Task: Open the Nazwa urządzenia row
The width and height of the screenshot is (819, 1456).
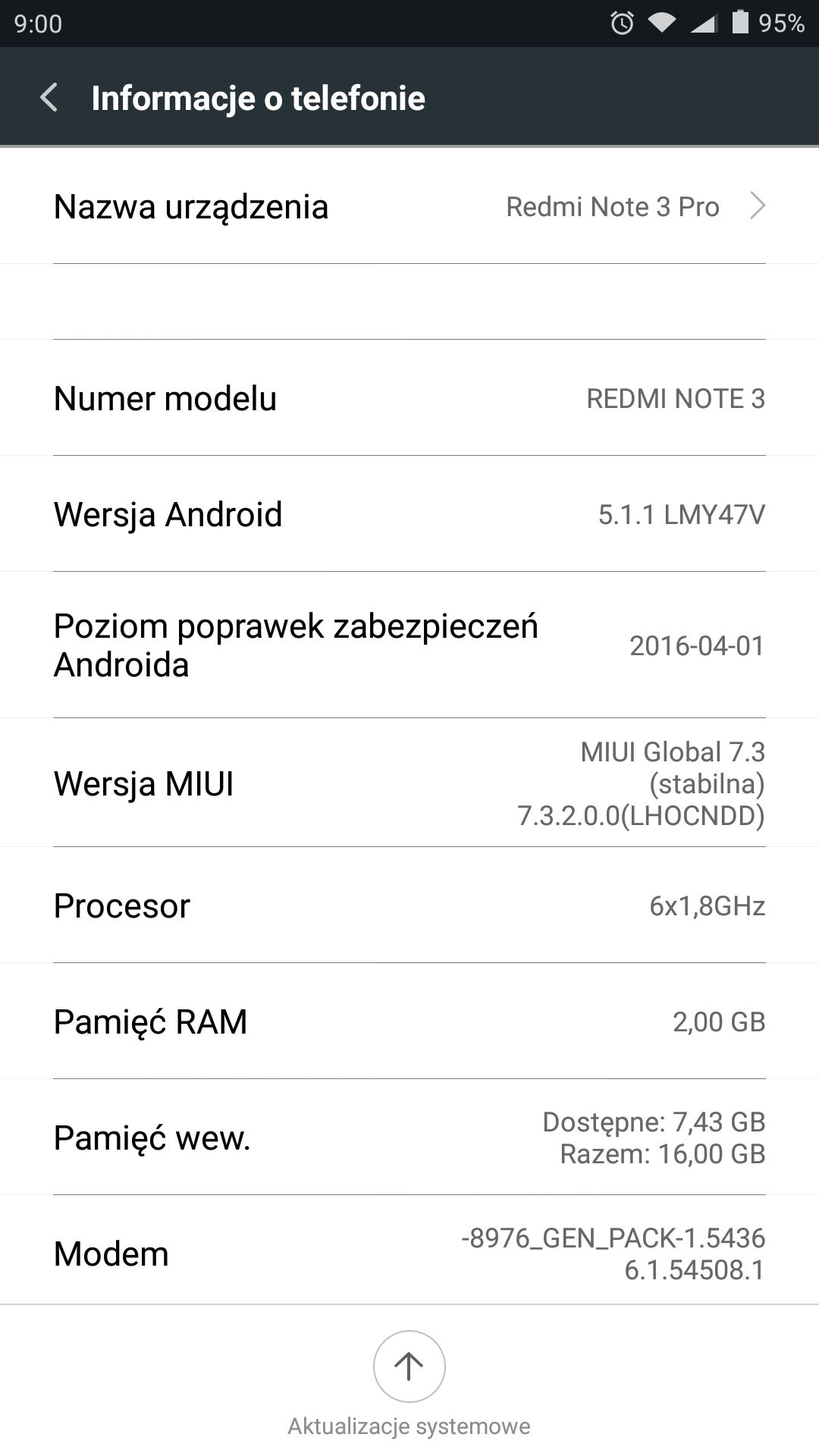Action: point(409,206)
